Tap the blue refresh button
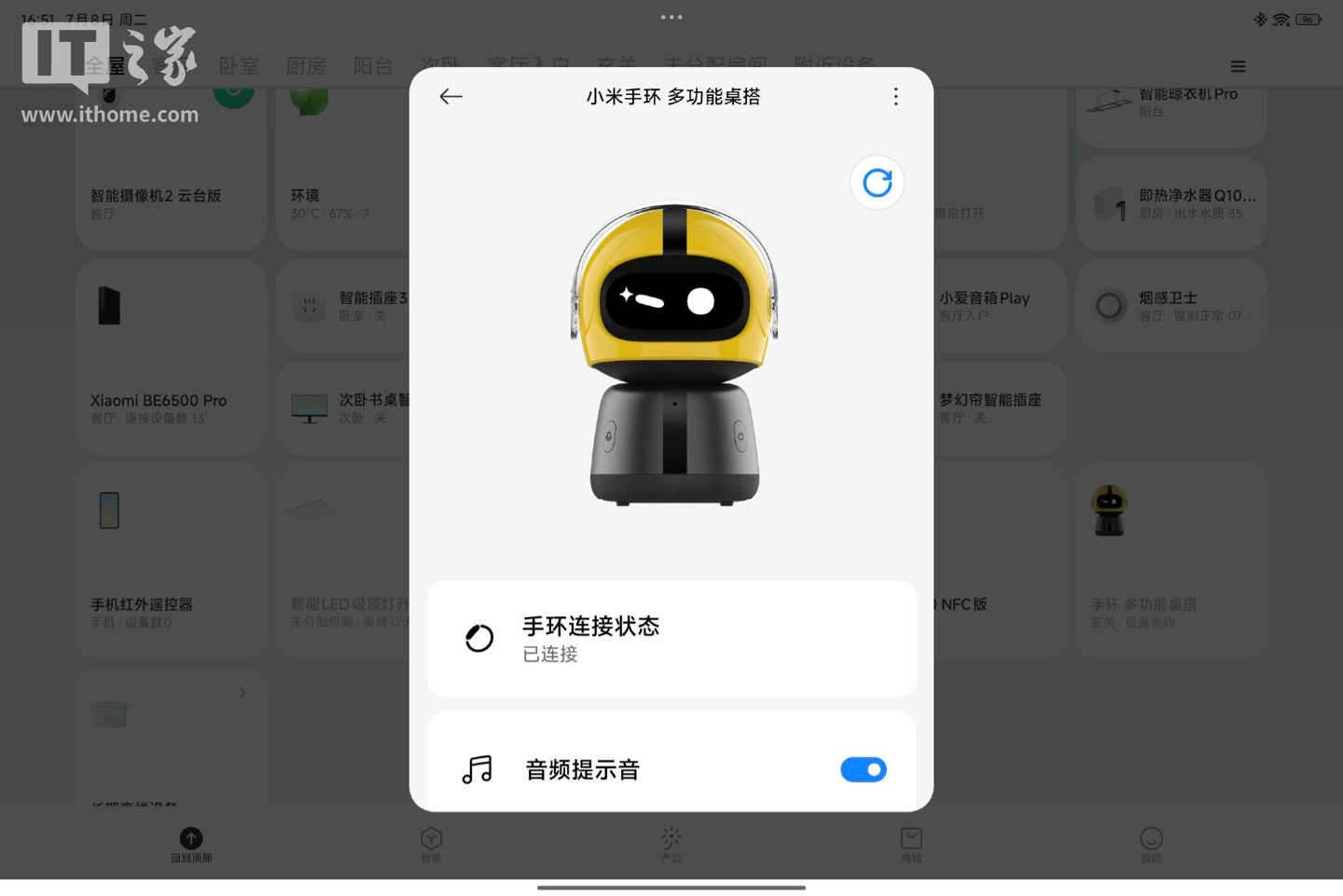 (x=877, y=183)
